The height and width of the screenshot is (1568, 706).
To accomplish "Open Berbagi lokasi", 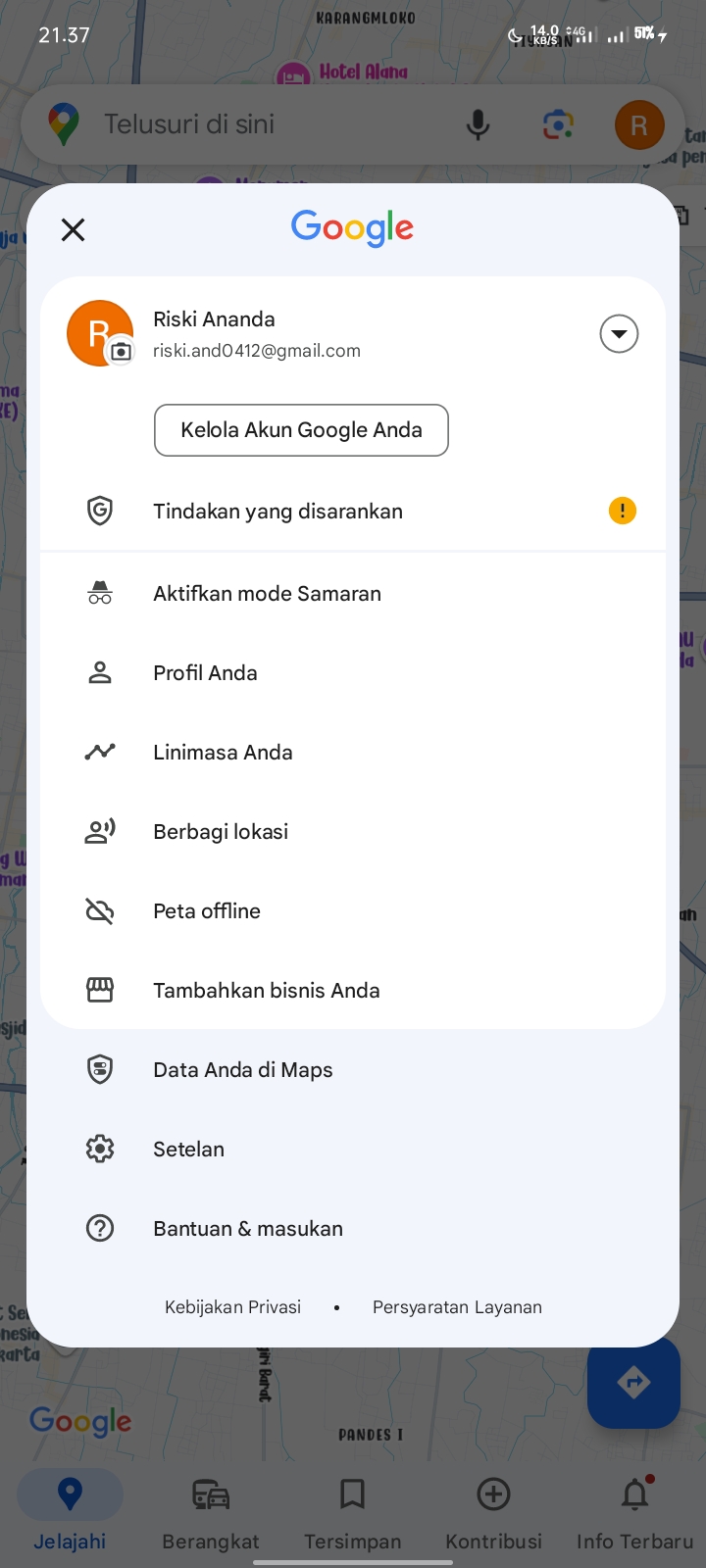I will (x=353, y=832).
